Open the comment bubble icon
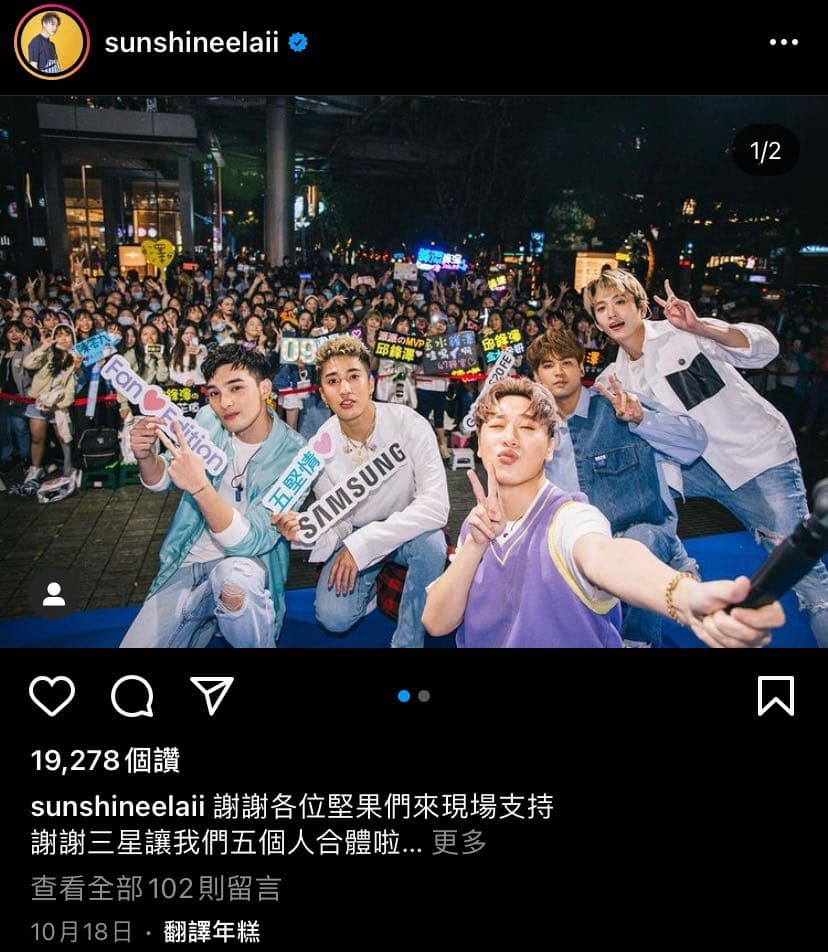Screen dimensions: 828x952 tap(132, 696)
